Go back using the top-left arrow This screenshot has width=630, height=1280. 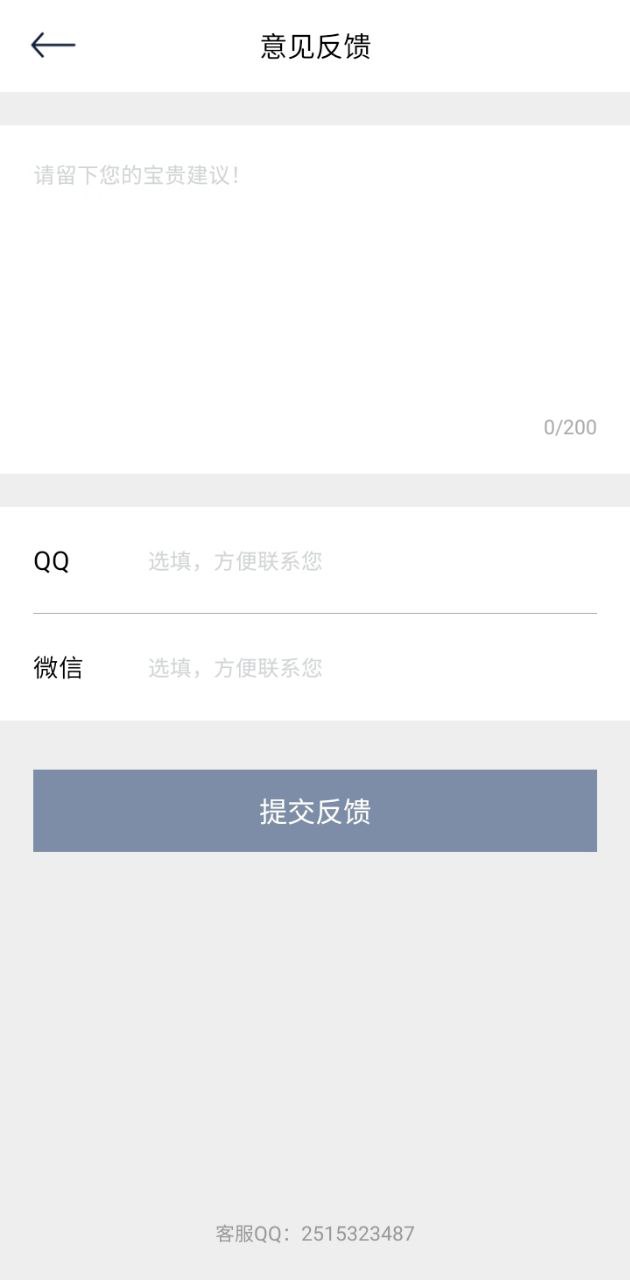click(x=53, y=45)
